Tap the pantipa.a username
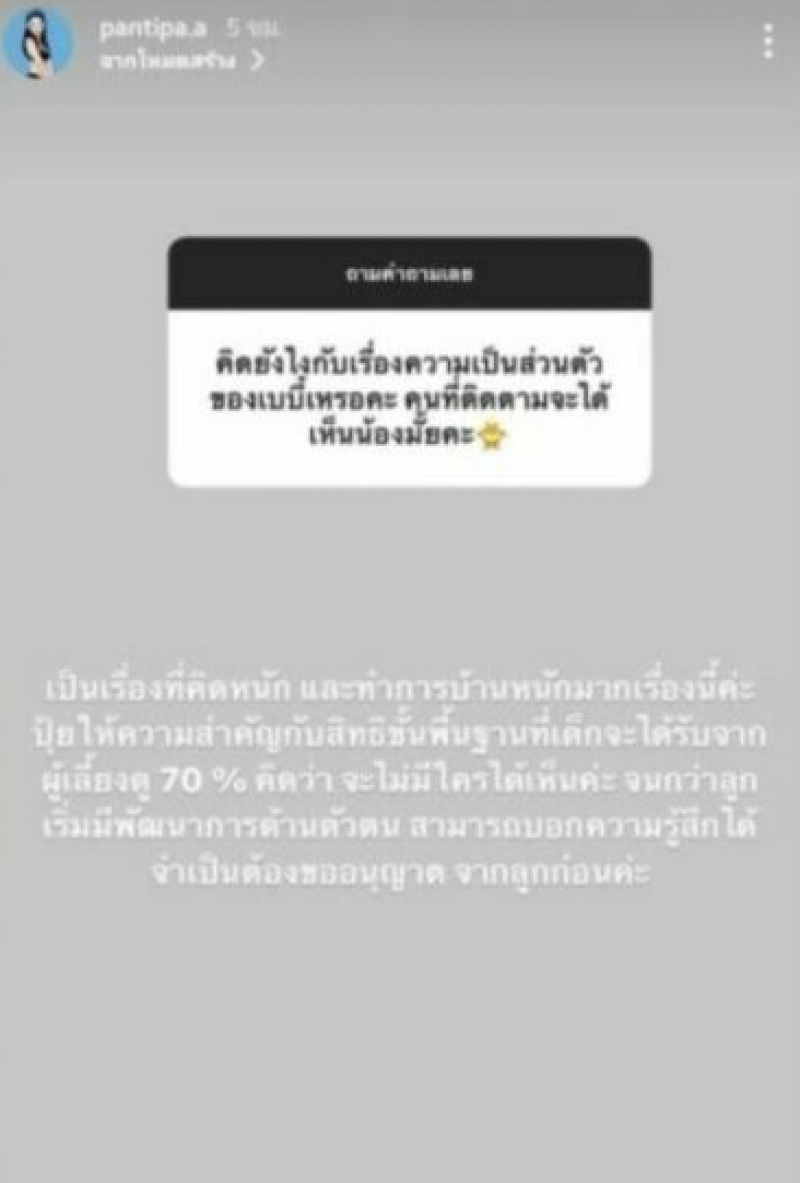Image resolution: width=800 pixels, height=1183 pixels. tap(152, 28)
